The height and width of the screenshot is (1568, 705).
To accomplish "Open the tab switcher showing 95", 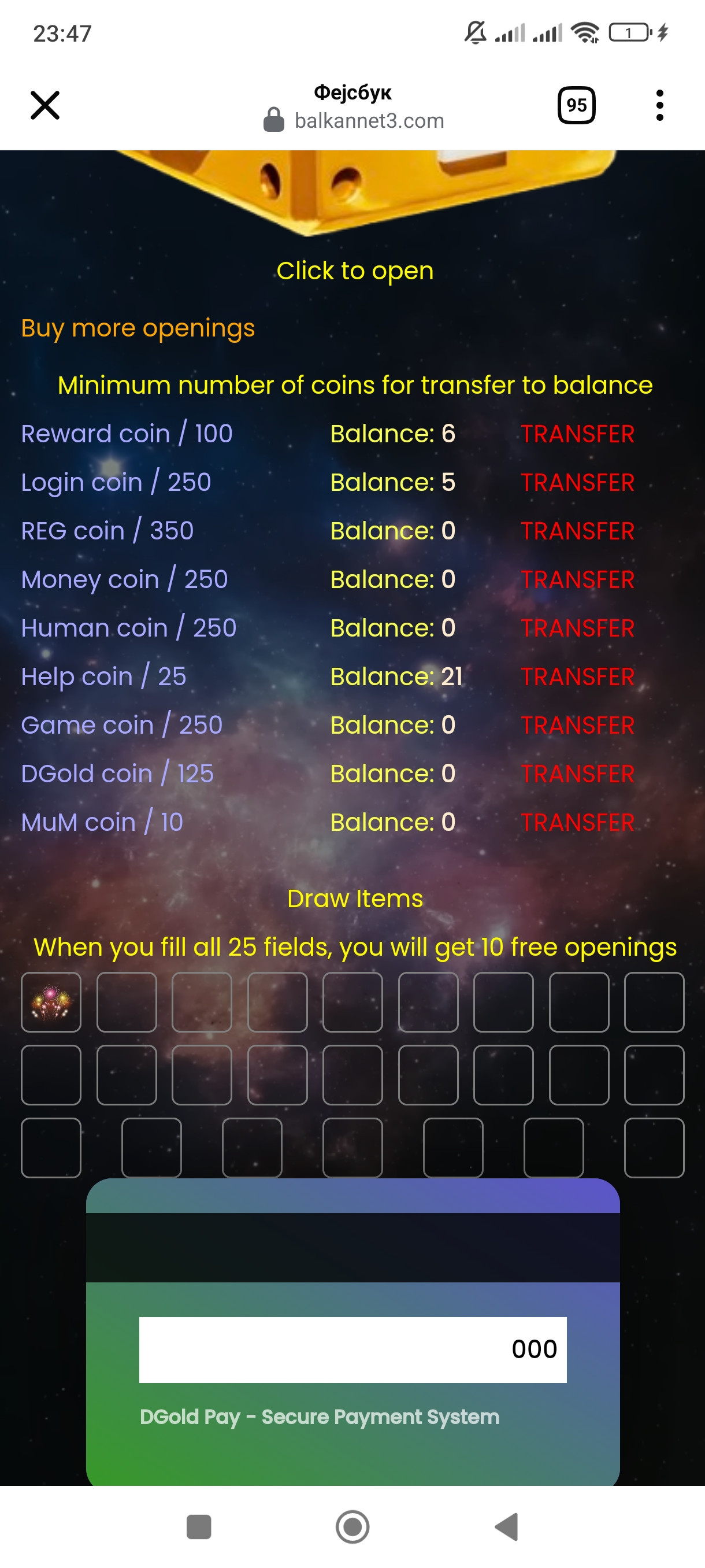I will point(576,105).
